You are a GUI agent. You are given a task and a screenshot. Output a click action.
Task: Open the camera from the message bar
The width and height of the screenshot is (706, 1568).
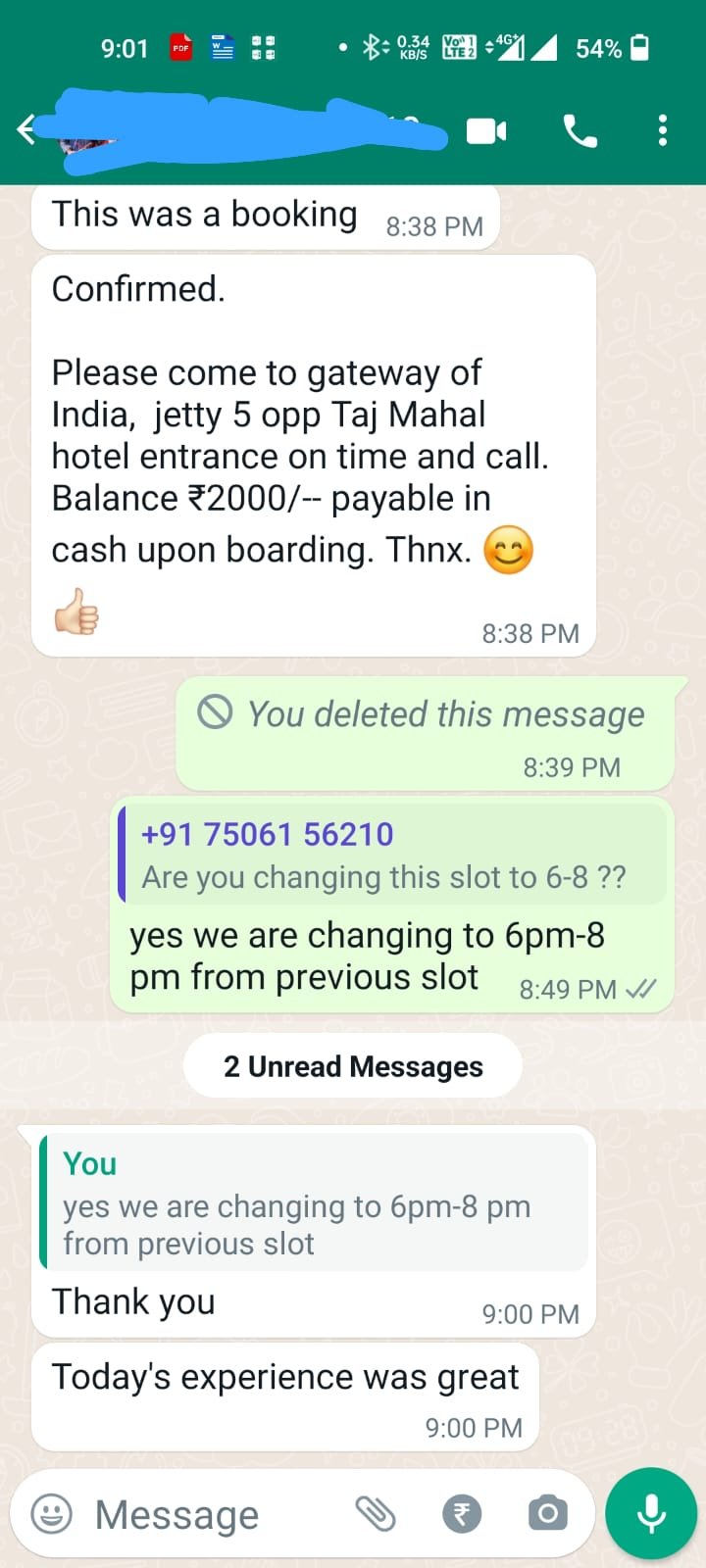(x=547, y=1514)
